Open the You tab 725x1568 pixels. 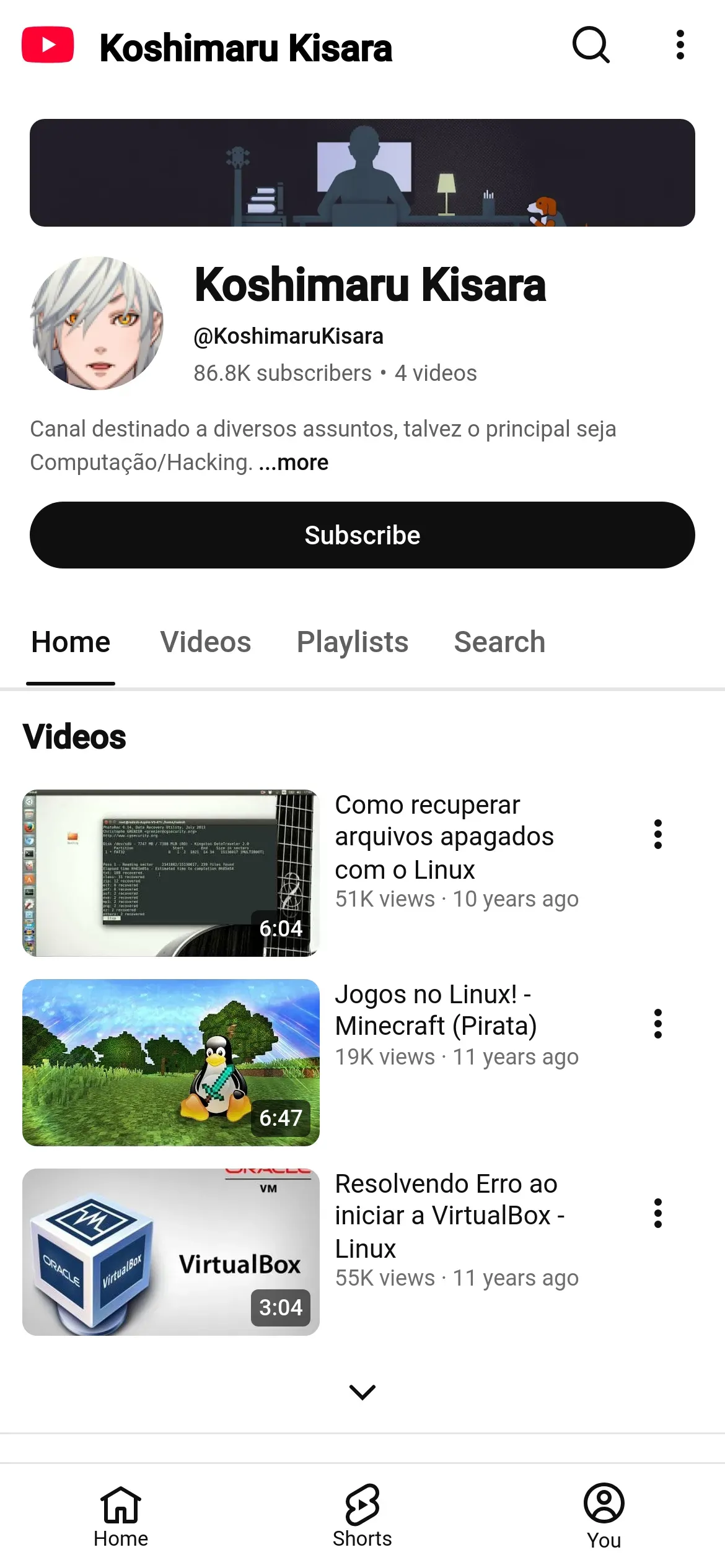pyautogui.click(x=604, y=1515)
